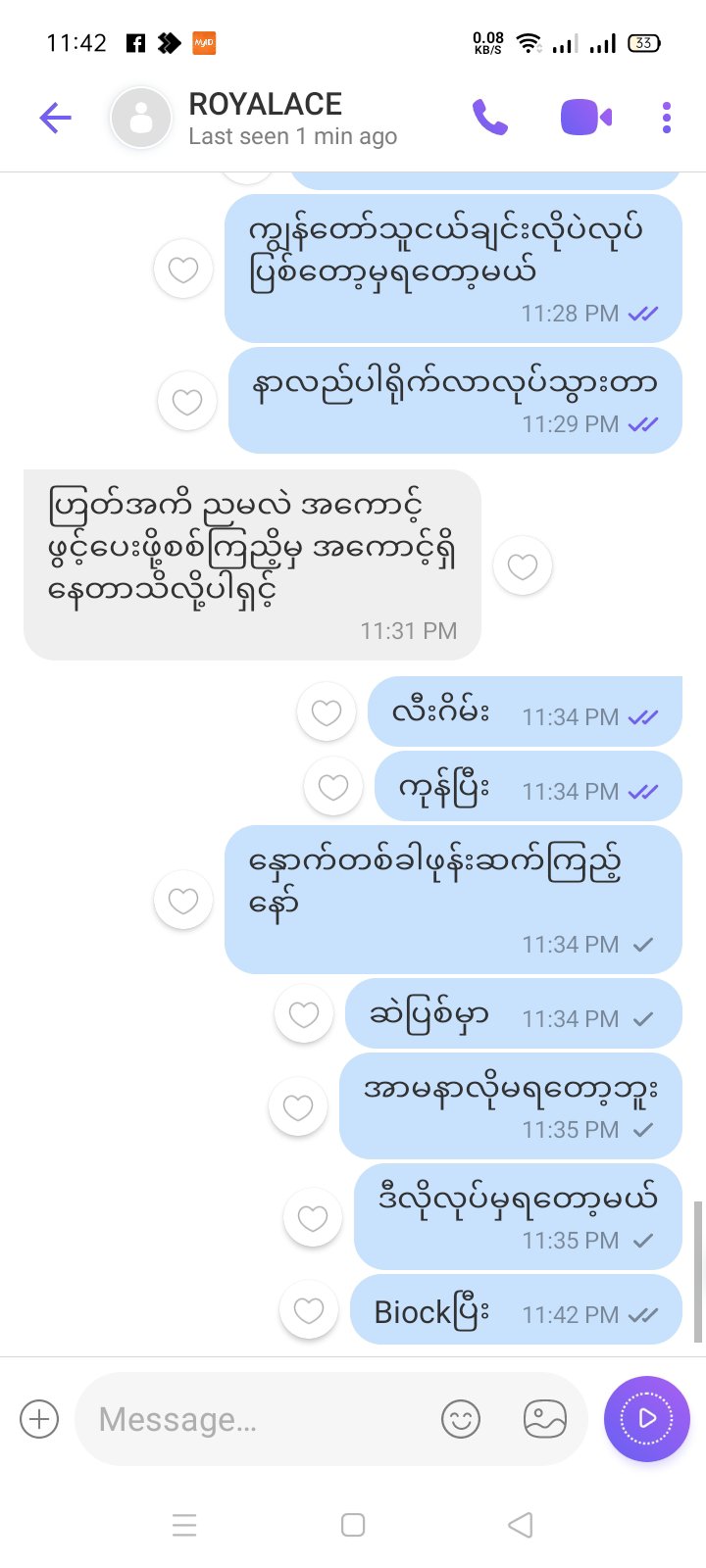Tap the purple video message button
This screenshot has height=1568, width=706.
coord(647,1418)
